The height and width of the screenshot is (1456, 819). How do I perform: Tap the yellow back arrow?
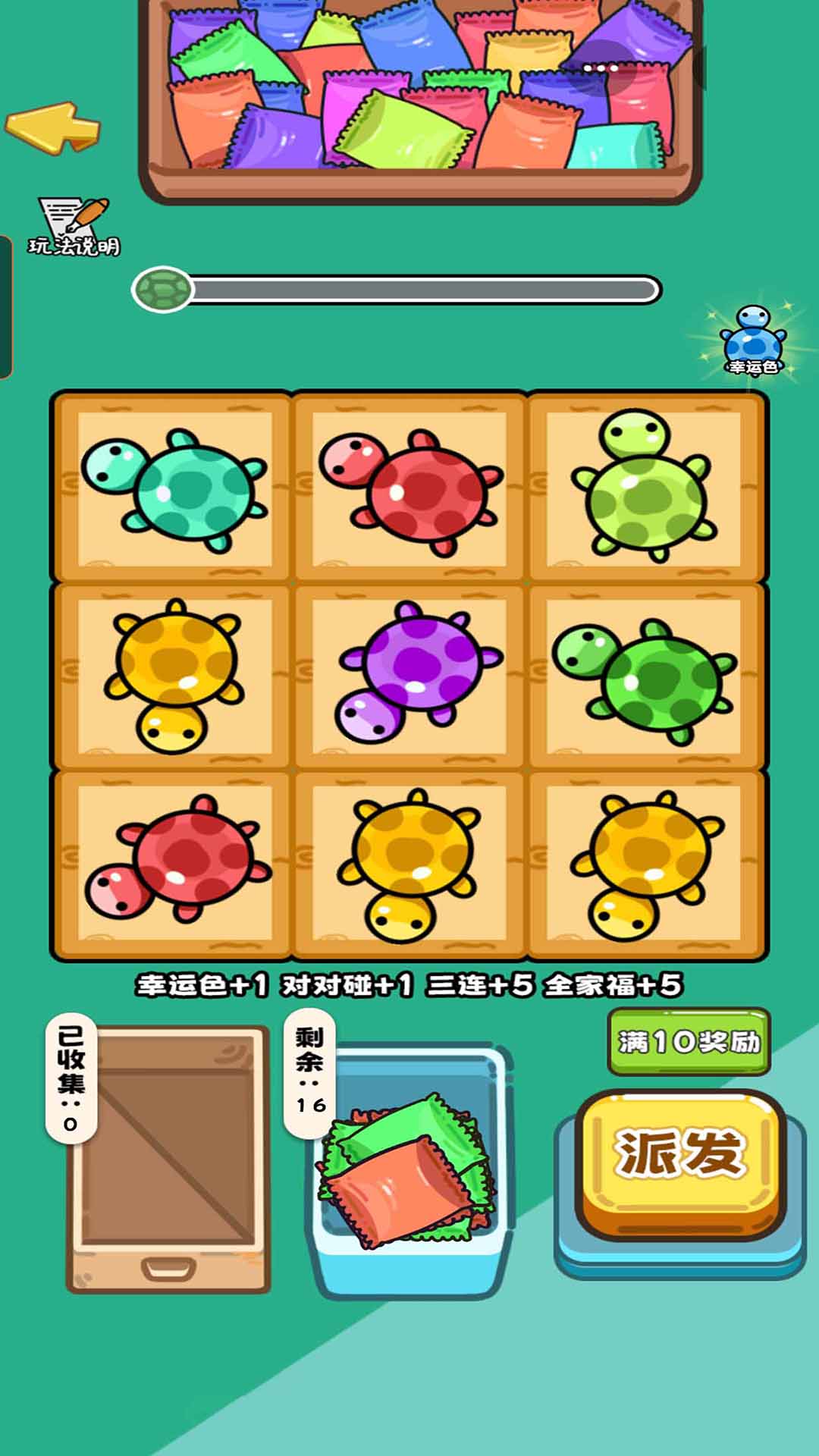pos(53,127)
